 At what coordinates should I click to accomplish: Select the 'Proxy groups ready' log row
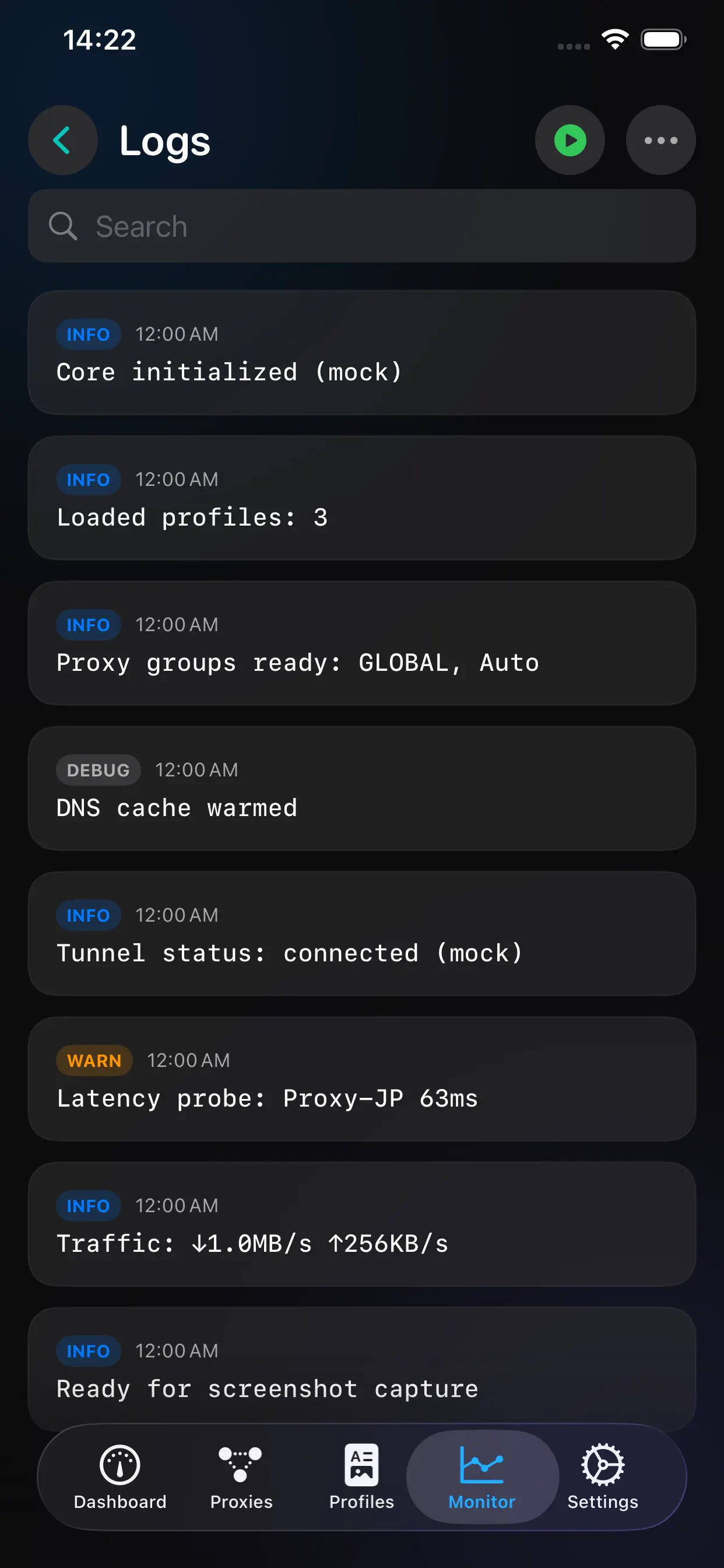tap(361, 644)
